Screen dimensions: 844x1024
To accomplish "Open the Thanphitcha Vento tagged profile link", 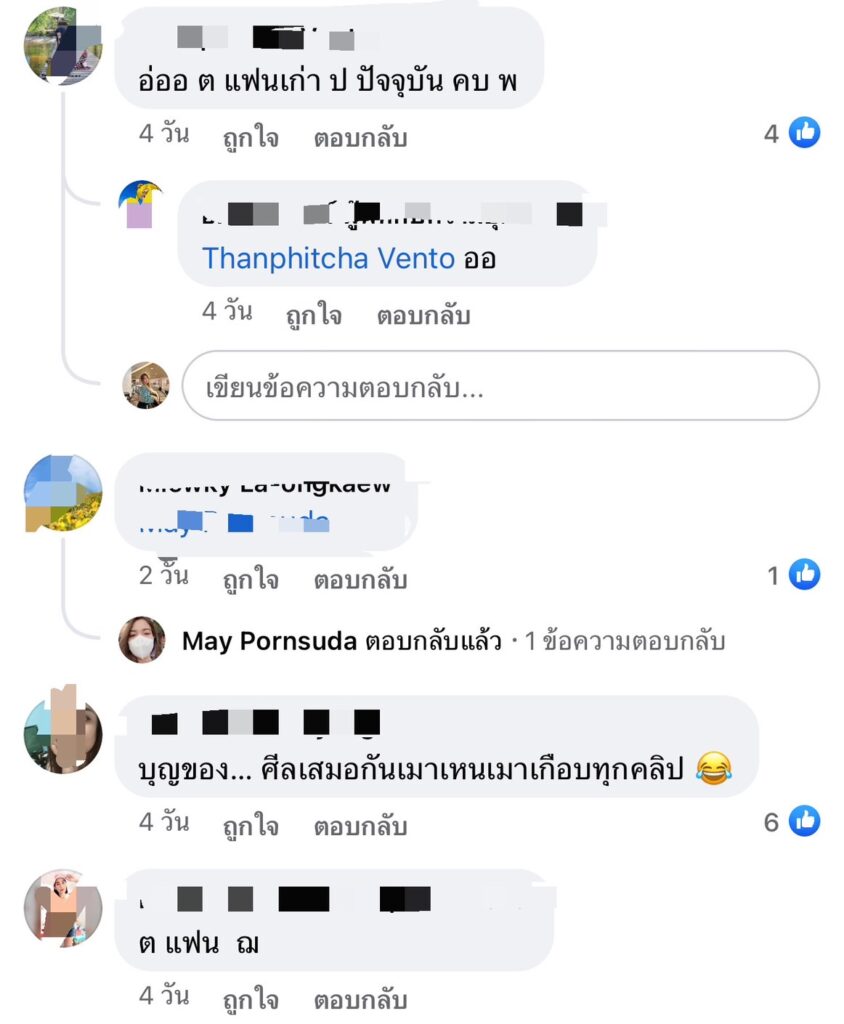I will coord(328,258).
